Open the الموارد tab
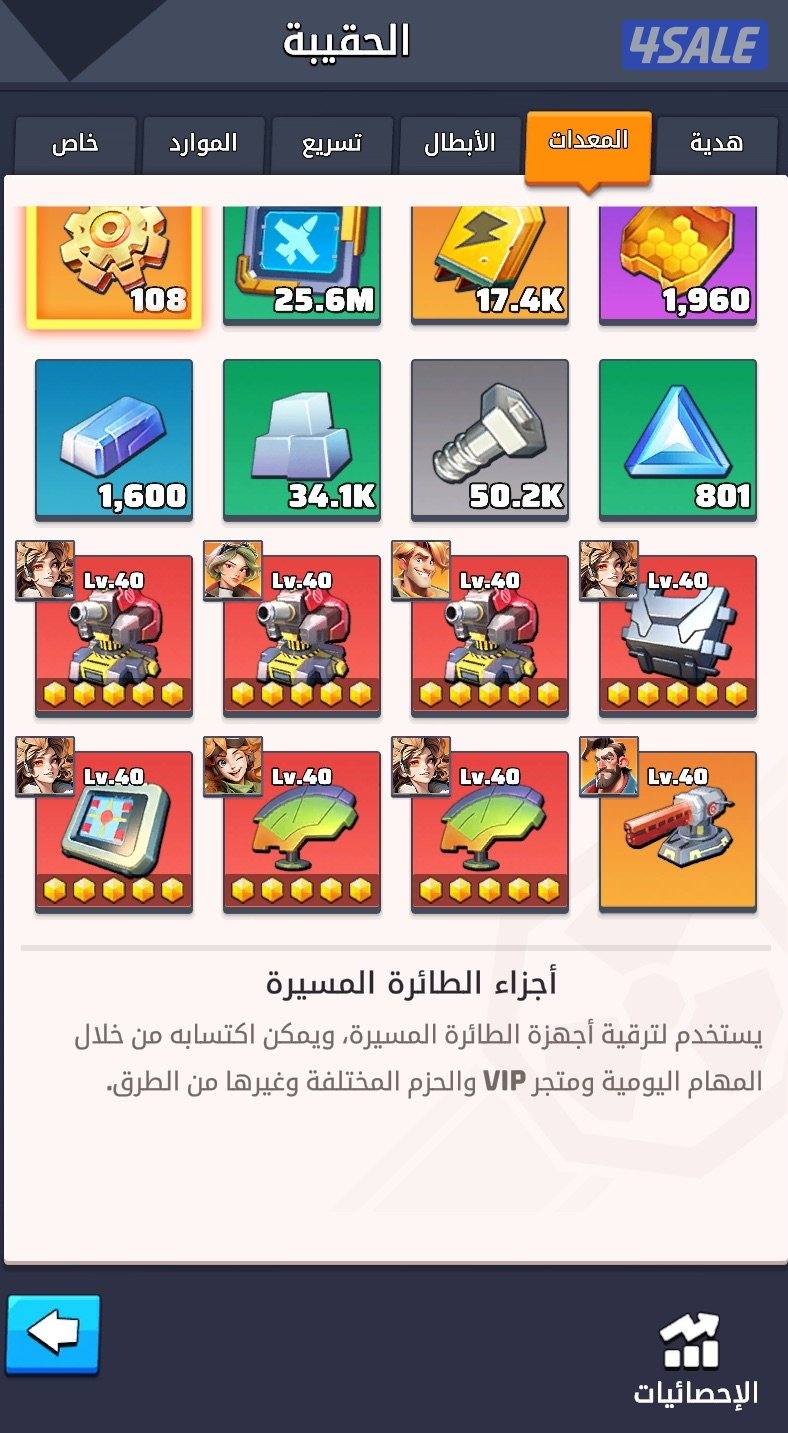The height and width of the screenshot is (1433, 788). (x=203, y=143)
